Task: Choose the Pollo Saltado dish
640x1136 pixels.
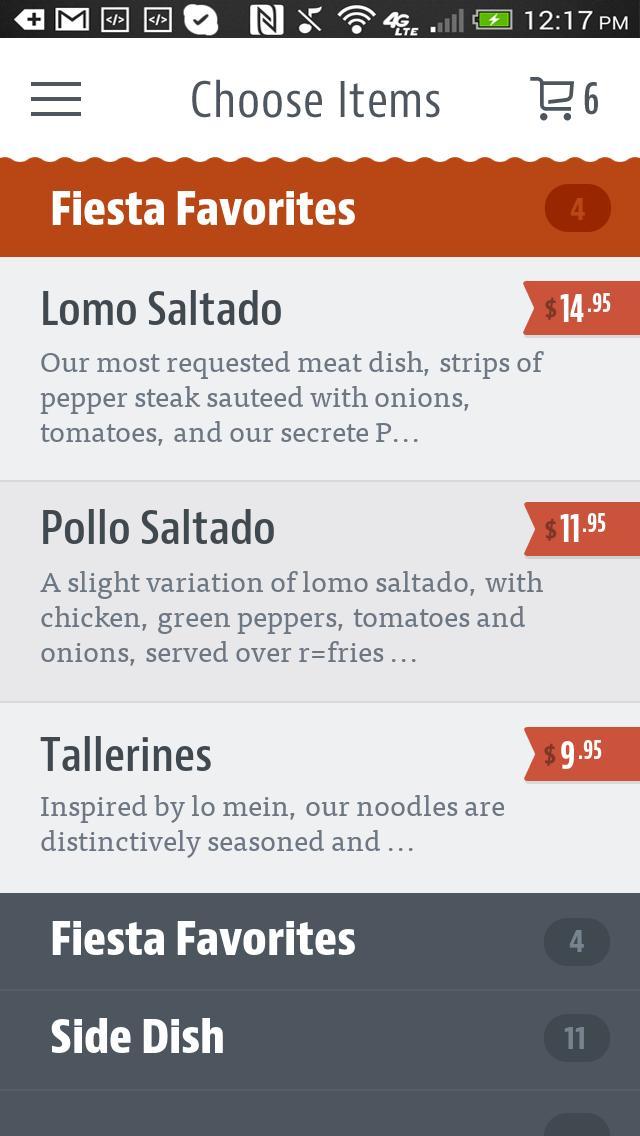Action: tap(290, 590)
